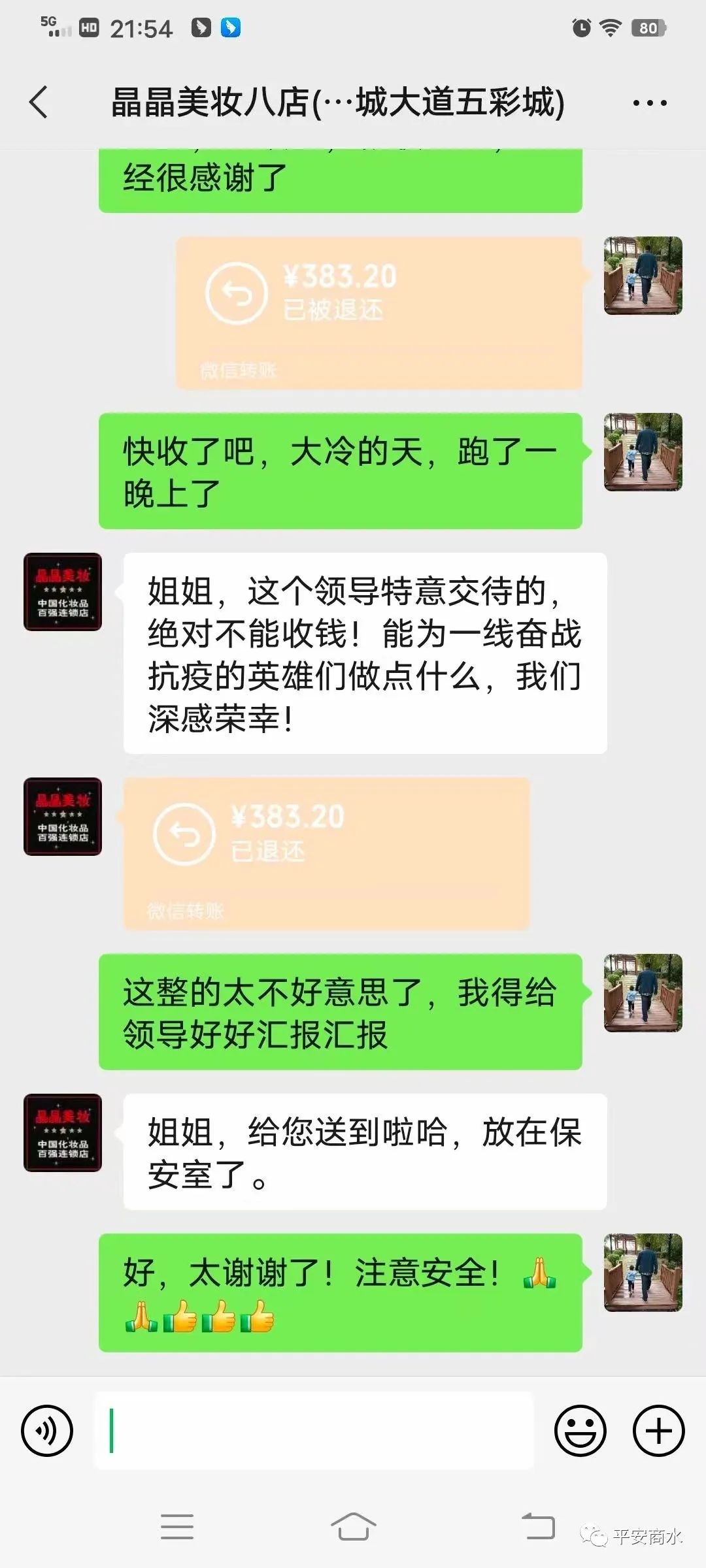Tap system home button
This screenshot has width=706, height=1568.
point(353,1527)
